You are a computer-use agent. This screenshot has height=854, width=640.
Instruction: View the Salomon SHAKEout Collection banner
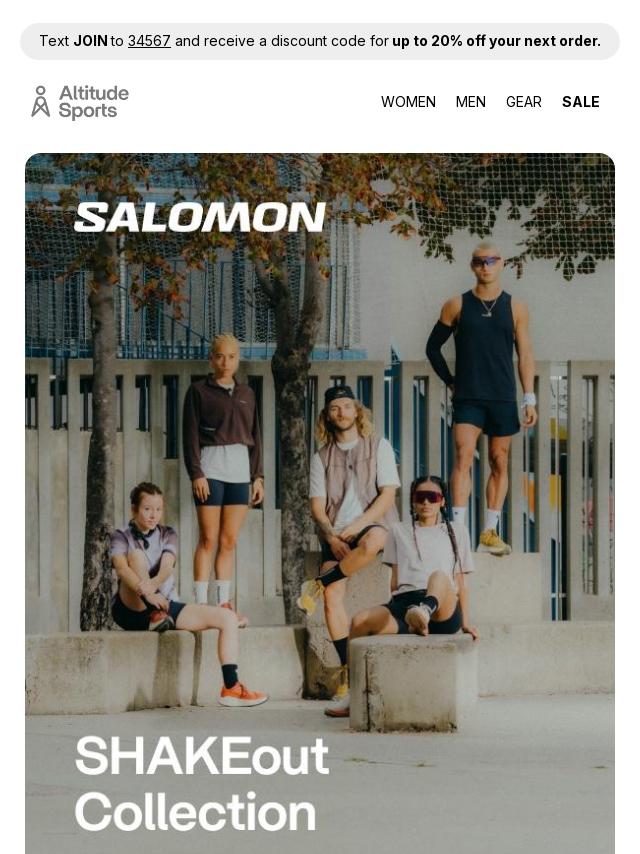[320, 500]
